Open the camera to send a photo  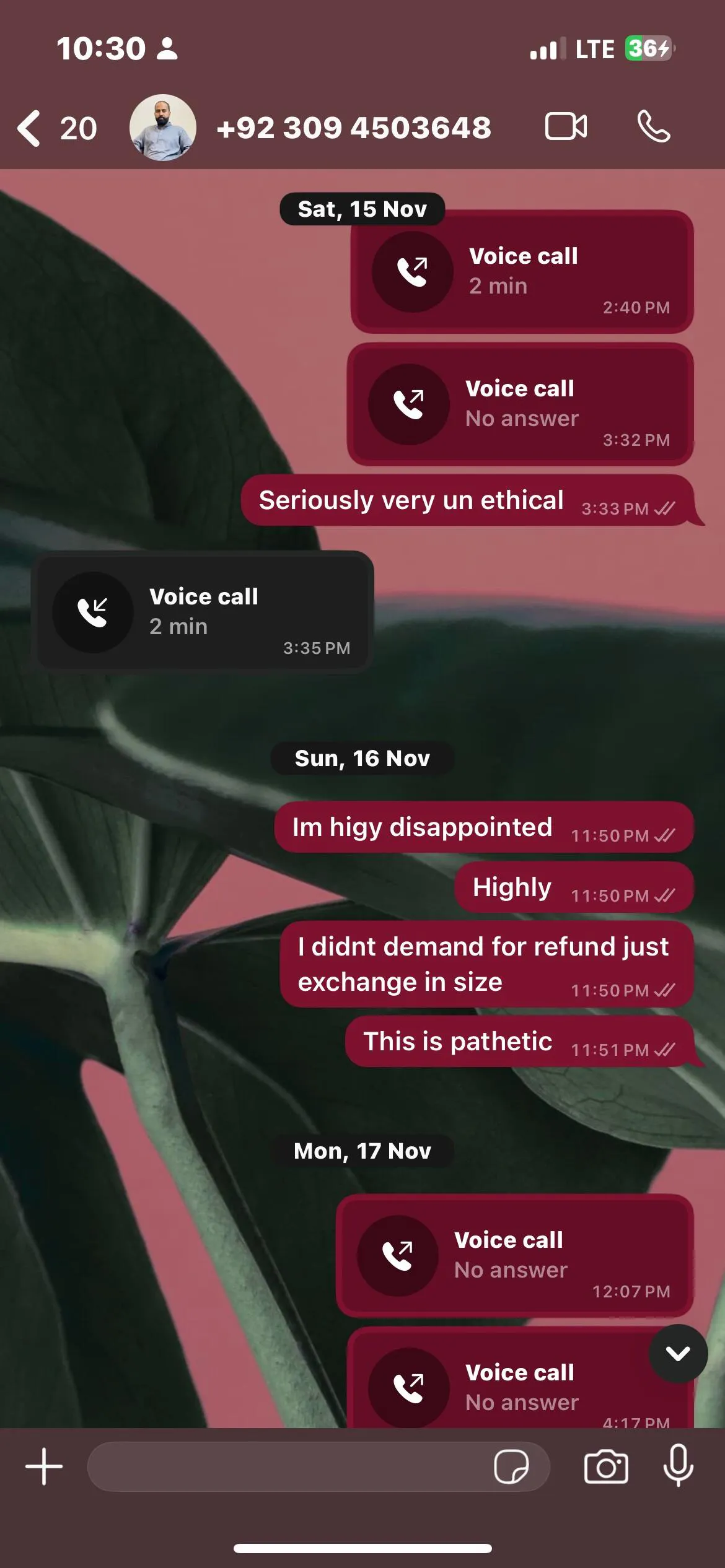(x=606, y=1466)
